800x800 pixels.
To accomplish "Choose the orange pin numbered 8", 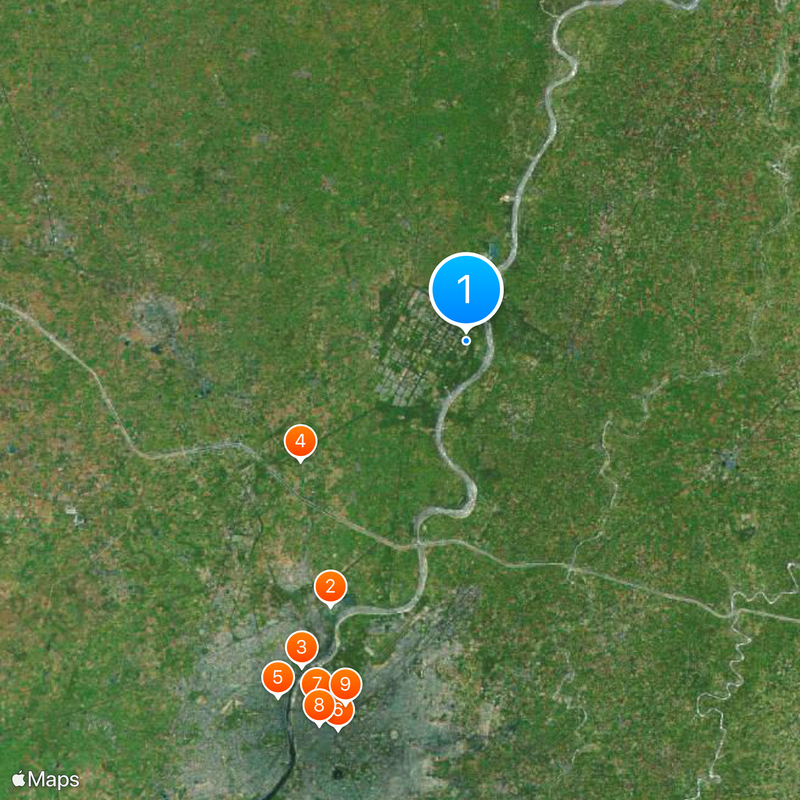I will 319,706.
